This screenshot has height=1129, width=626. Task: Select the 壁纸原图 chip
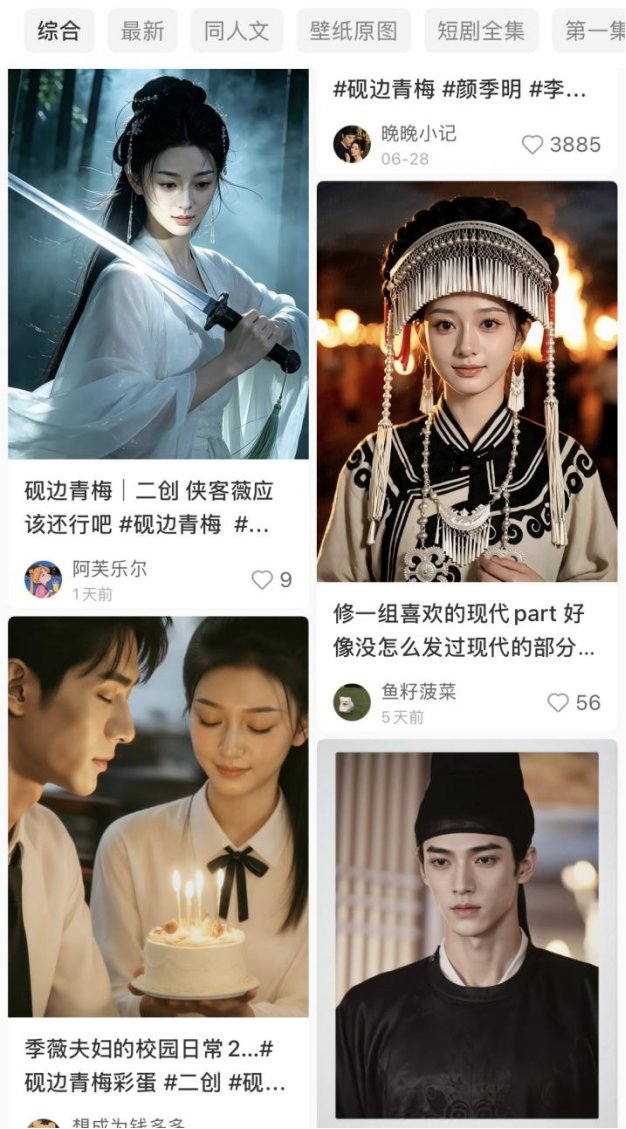[354, 31]
